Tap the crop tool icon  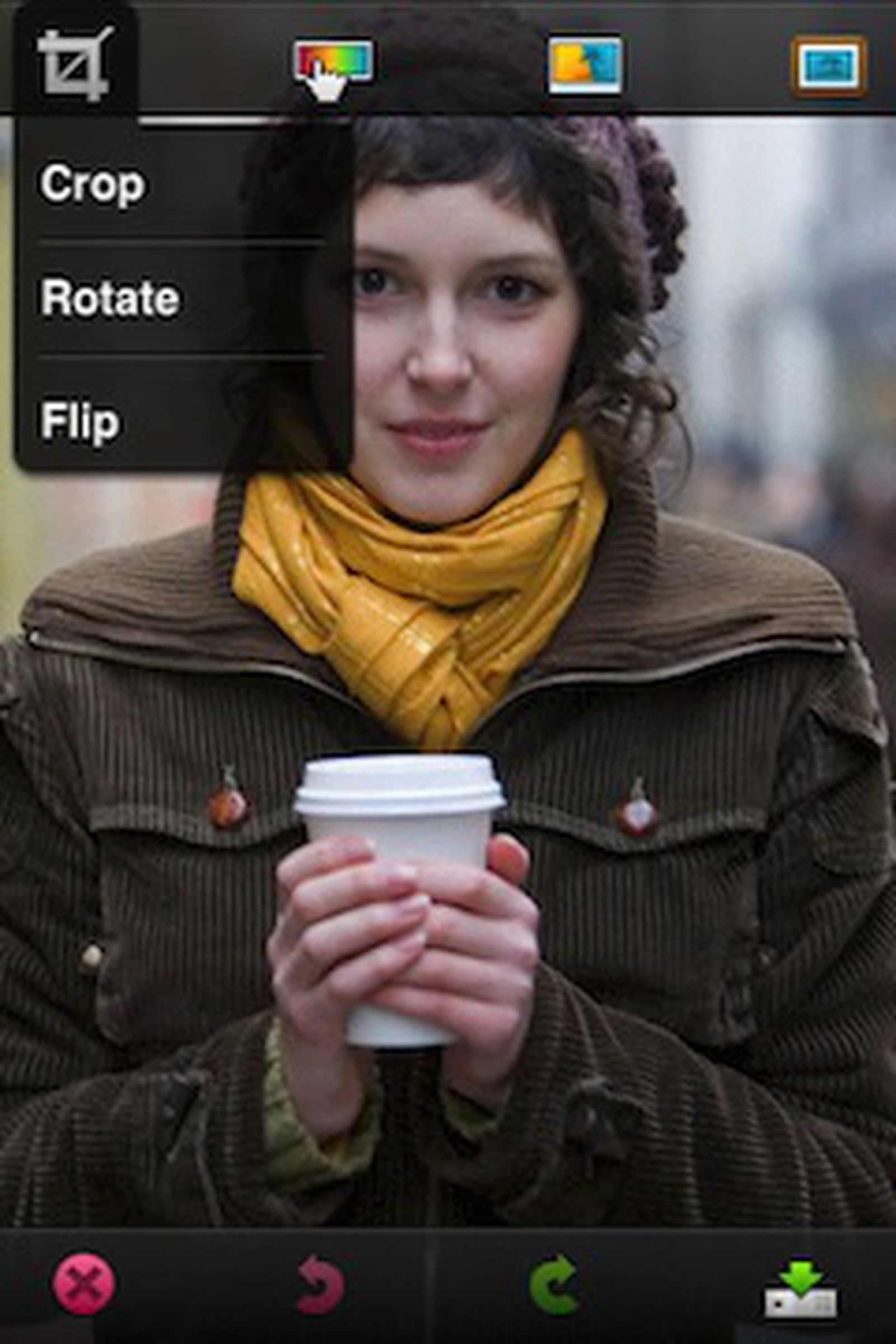click(x=74, y=64)
